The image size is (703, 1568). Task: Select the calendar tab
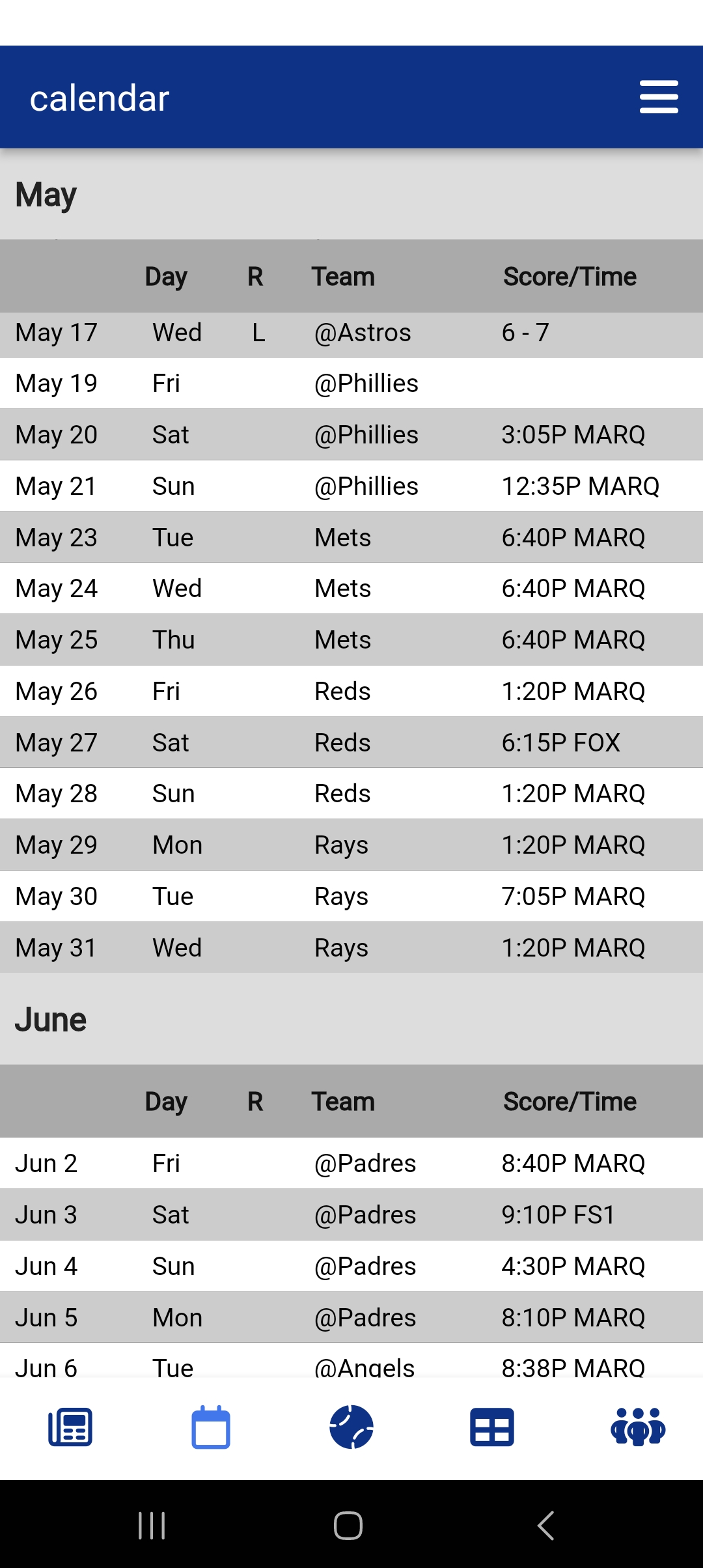coord(211,1427)
